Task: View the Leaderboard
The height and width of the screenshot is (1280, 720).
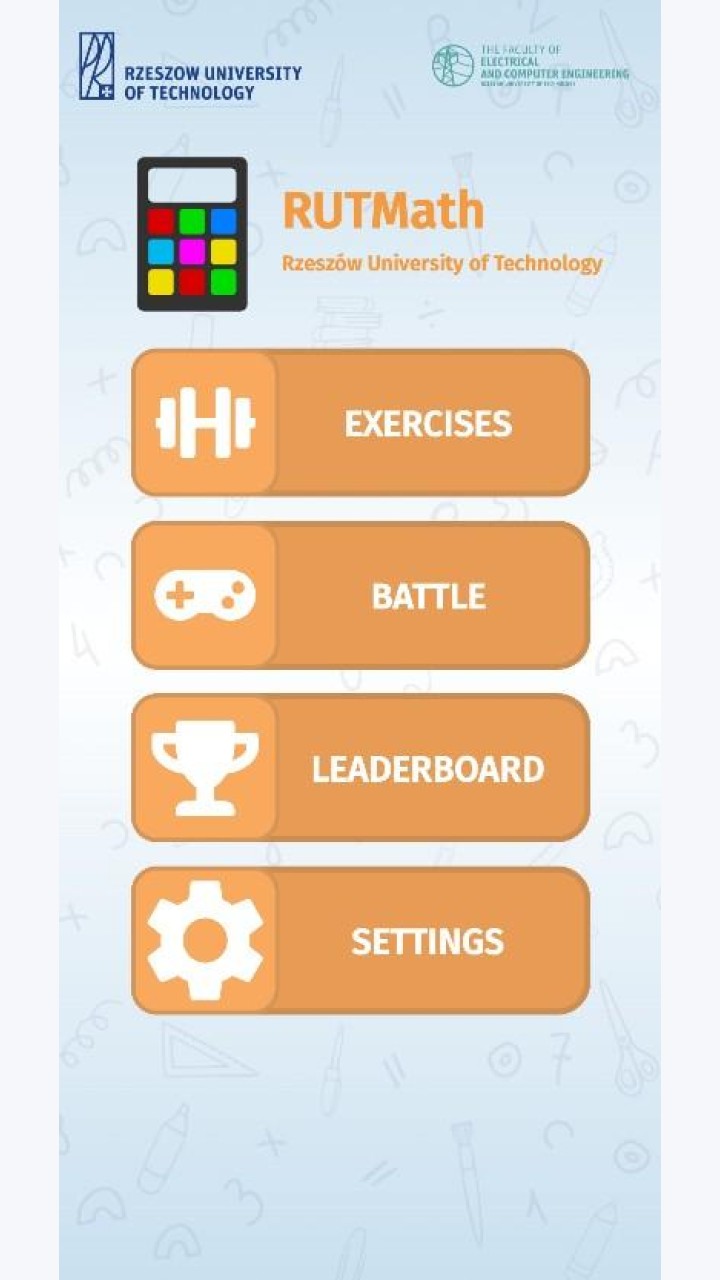Action: (360, 767)
